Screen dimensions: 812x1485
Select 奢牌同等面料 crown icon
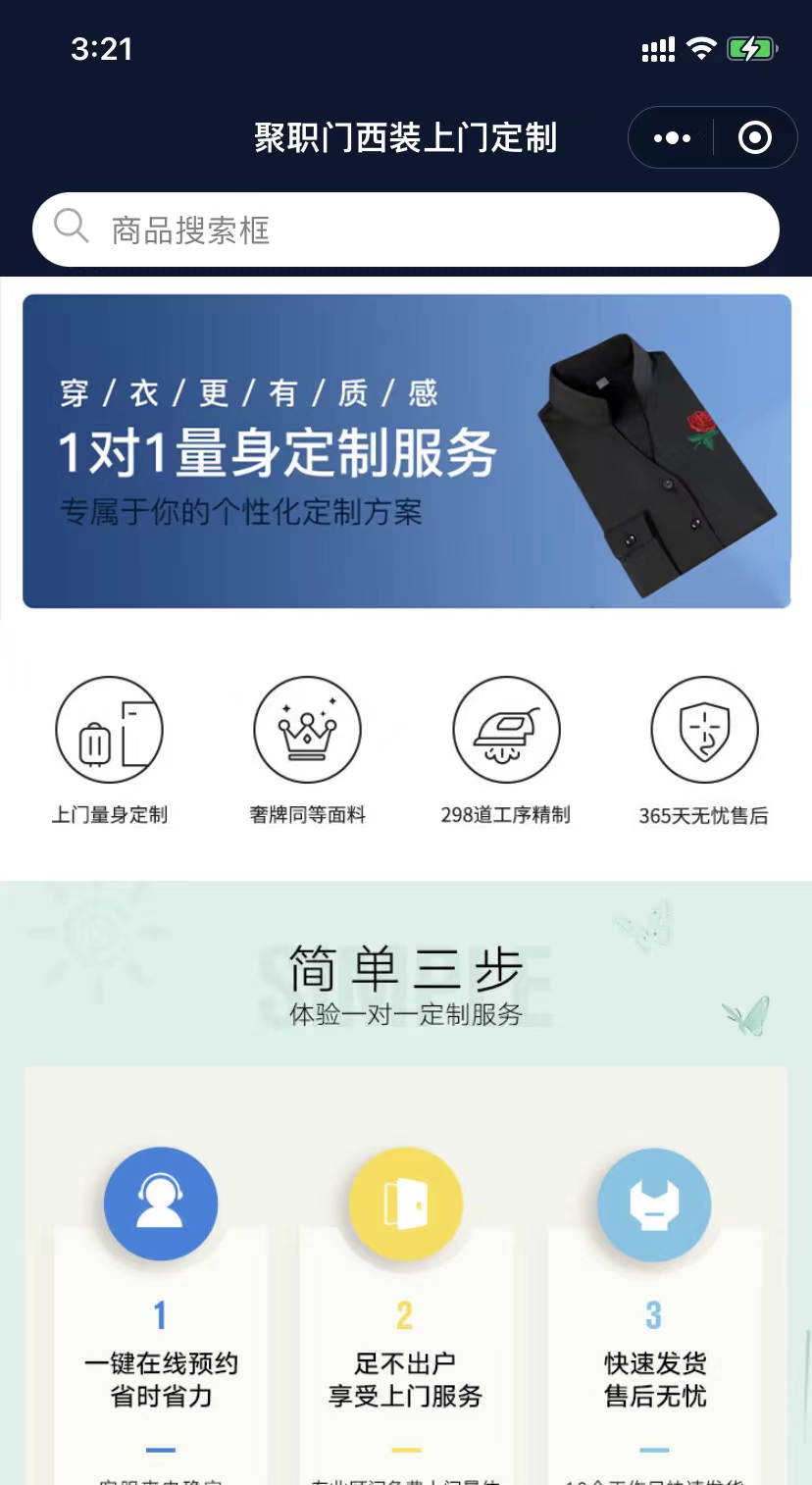pos(307,731)
